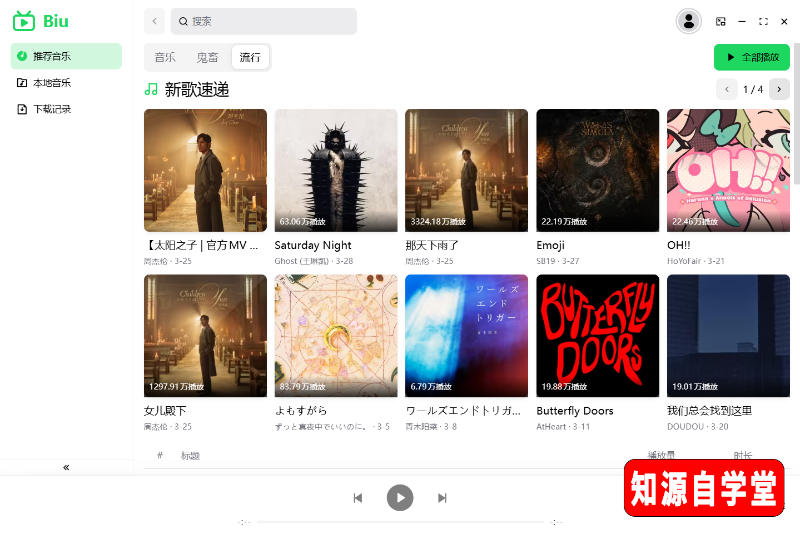Tap the 搜索 search box

[x=265, y=21]
